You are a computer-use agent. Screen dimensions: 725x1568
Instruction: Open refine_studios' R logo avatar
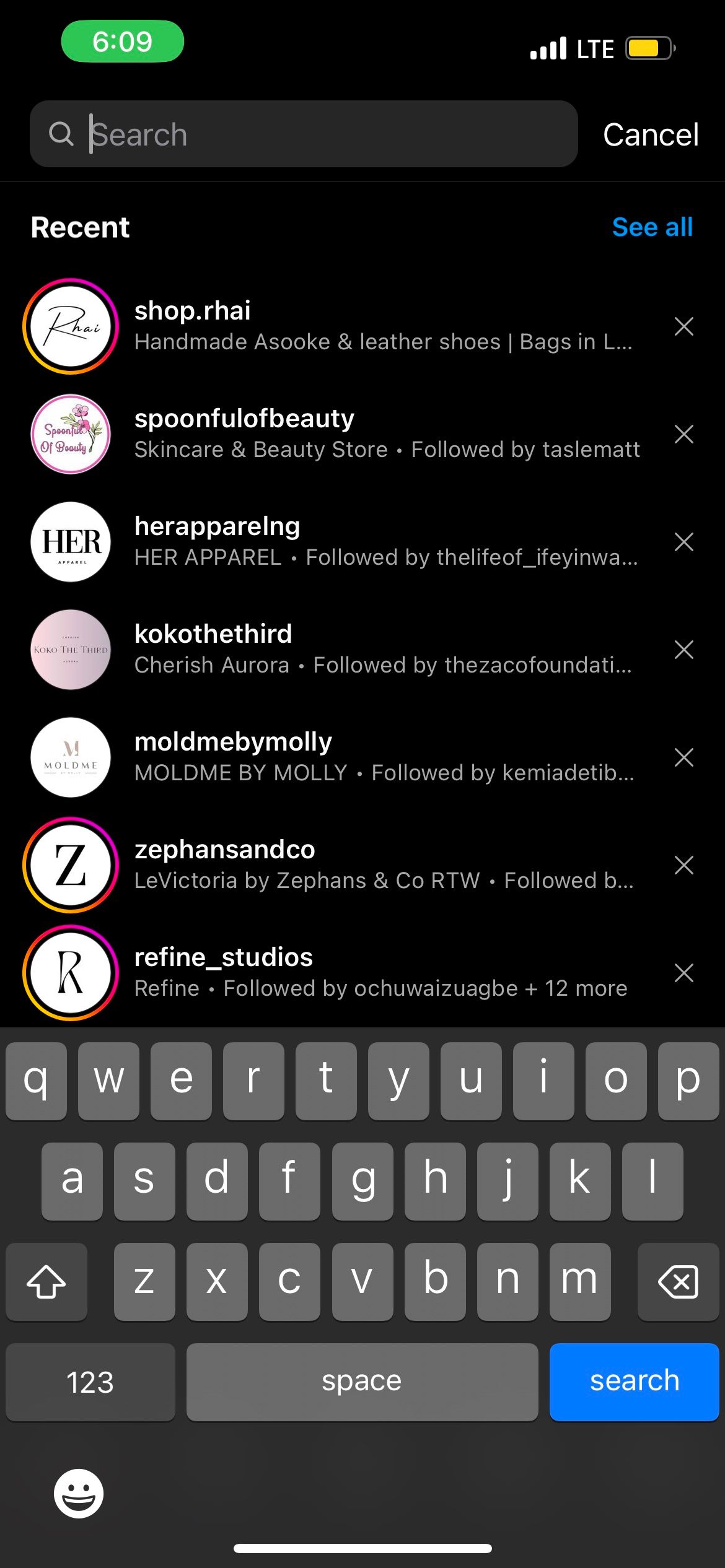[x=70, y=973]
